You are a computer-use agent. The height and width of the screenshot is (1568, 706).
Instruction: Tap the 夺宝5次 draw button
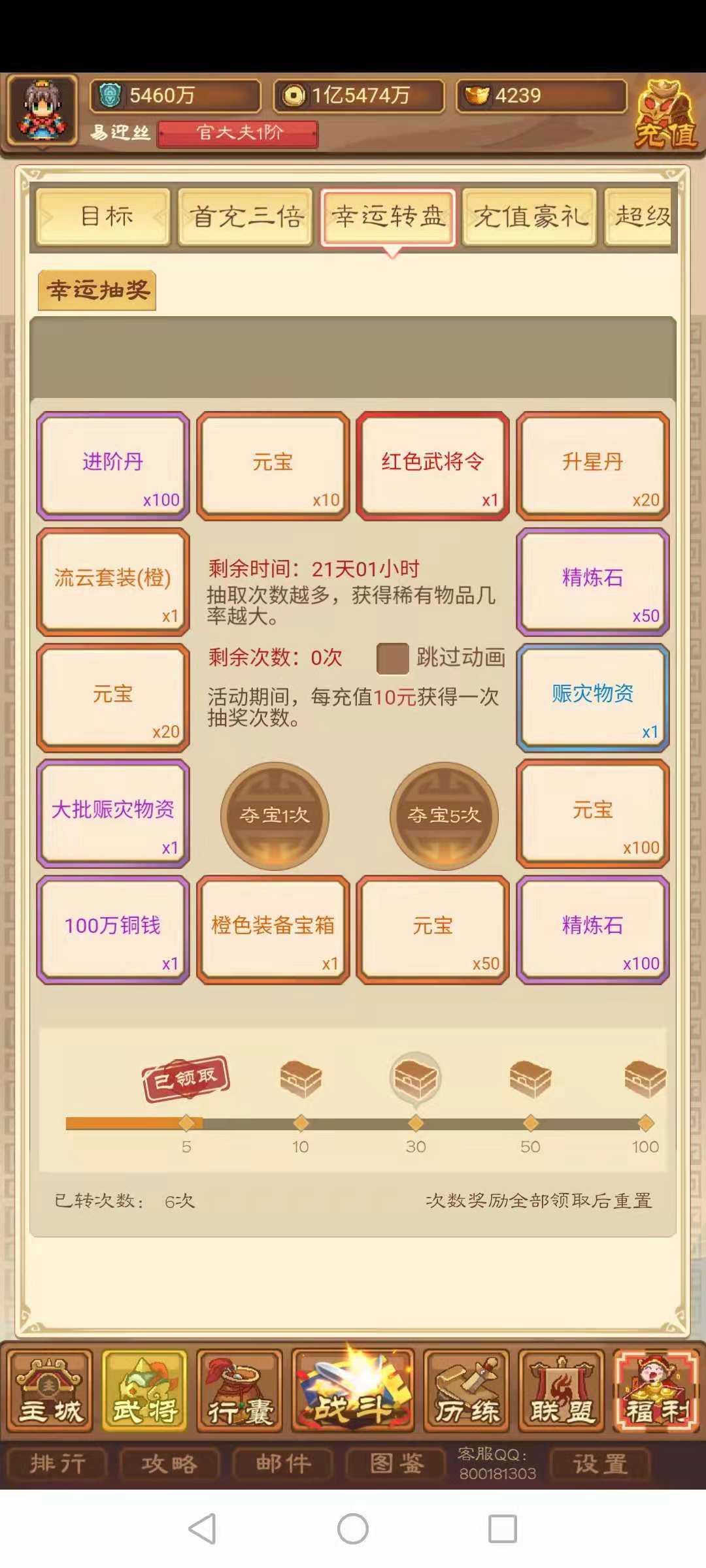[x=444, y=815]
